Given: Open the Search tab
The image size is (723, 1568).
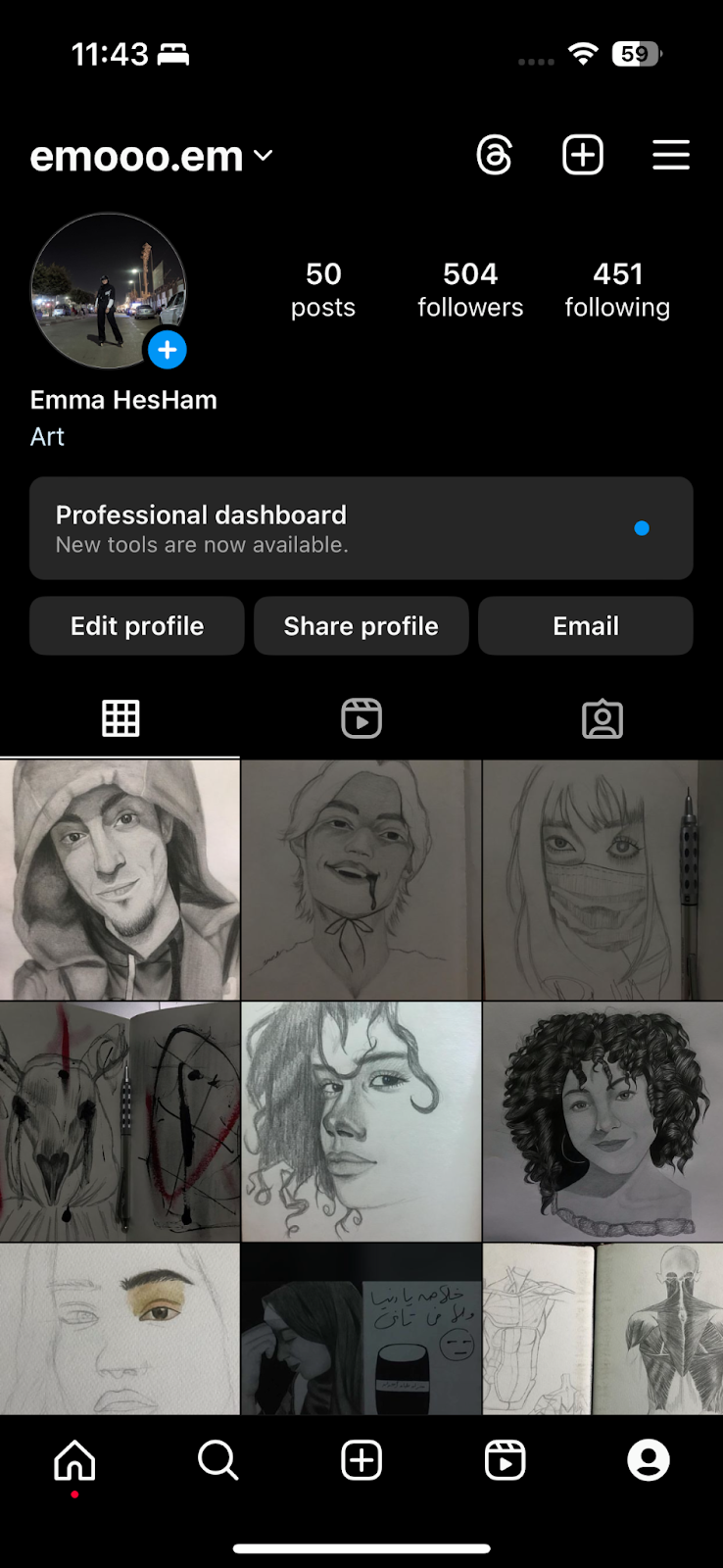Looking at the screenshot, I should 217,1460.
